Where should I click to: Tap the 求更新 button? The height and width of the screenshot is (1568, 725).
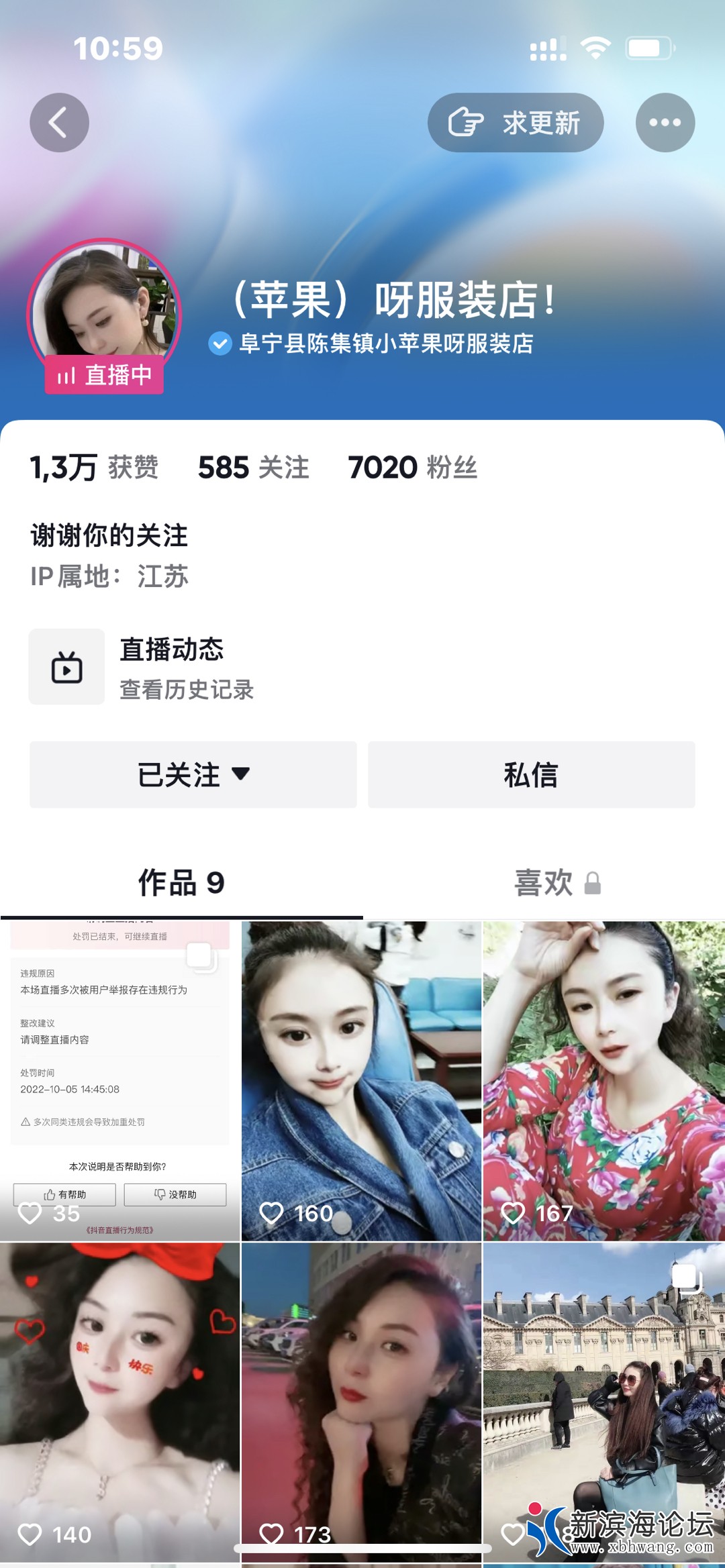click(x=516, y=123)
